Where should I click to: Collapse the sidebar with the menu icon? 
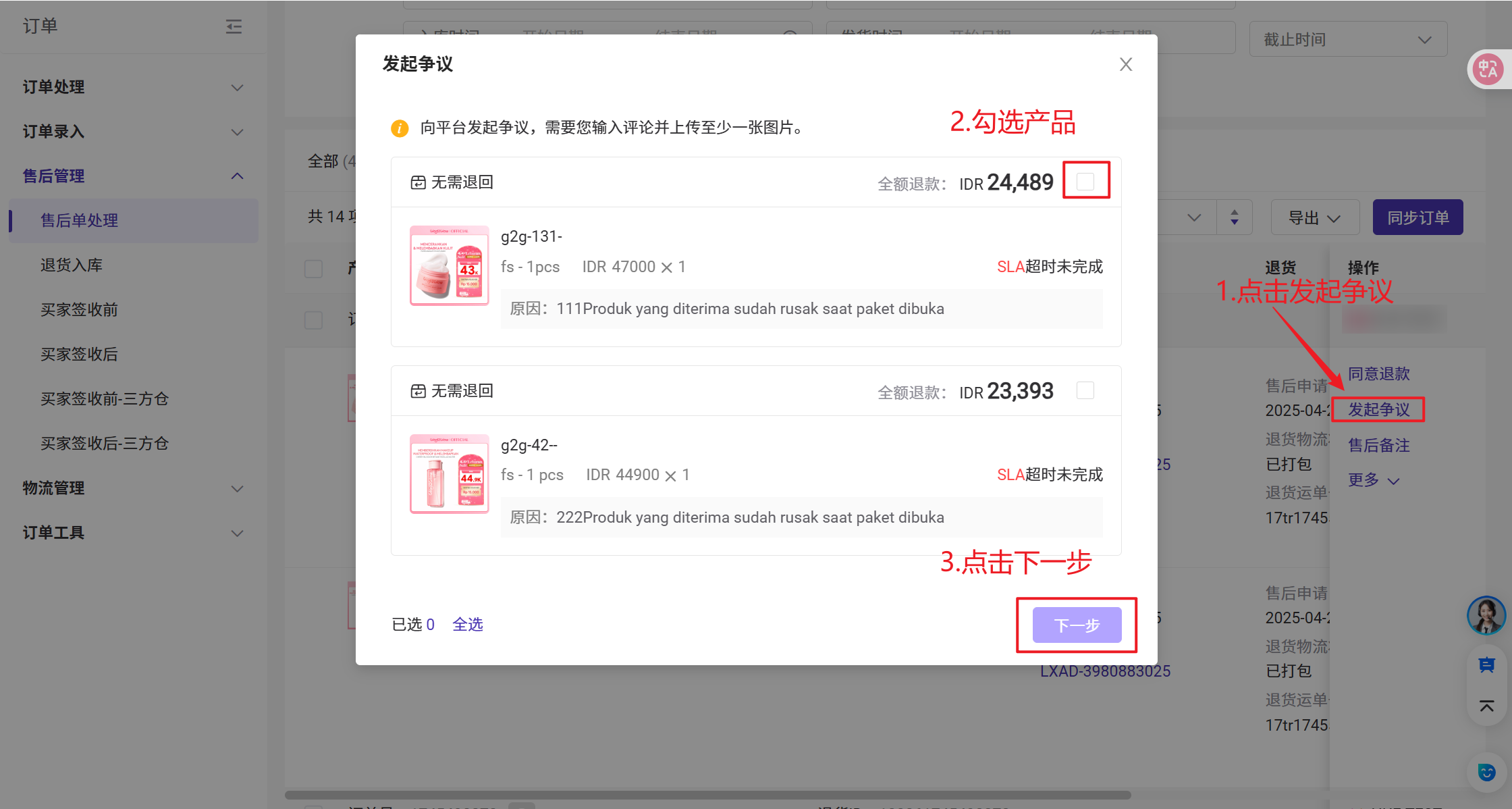coord(234,27)
